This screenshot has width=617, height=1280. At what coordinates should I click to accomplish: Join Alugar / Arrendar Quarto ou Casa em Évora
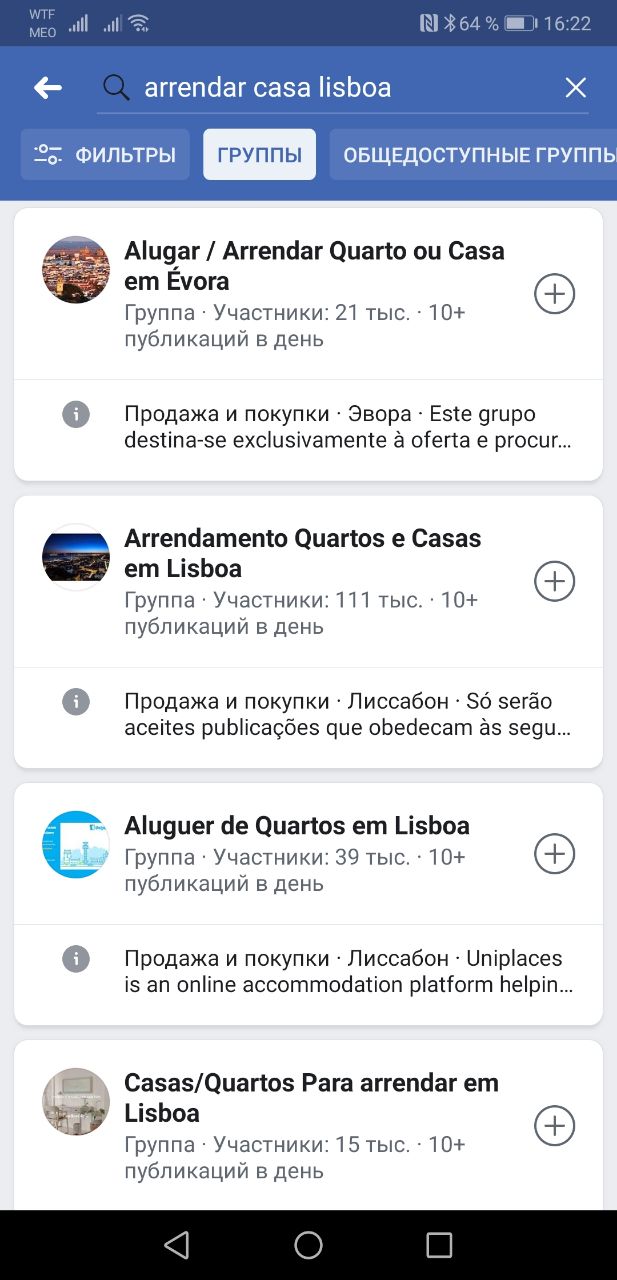[x=554, y=294]
